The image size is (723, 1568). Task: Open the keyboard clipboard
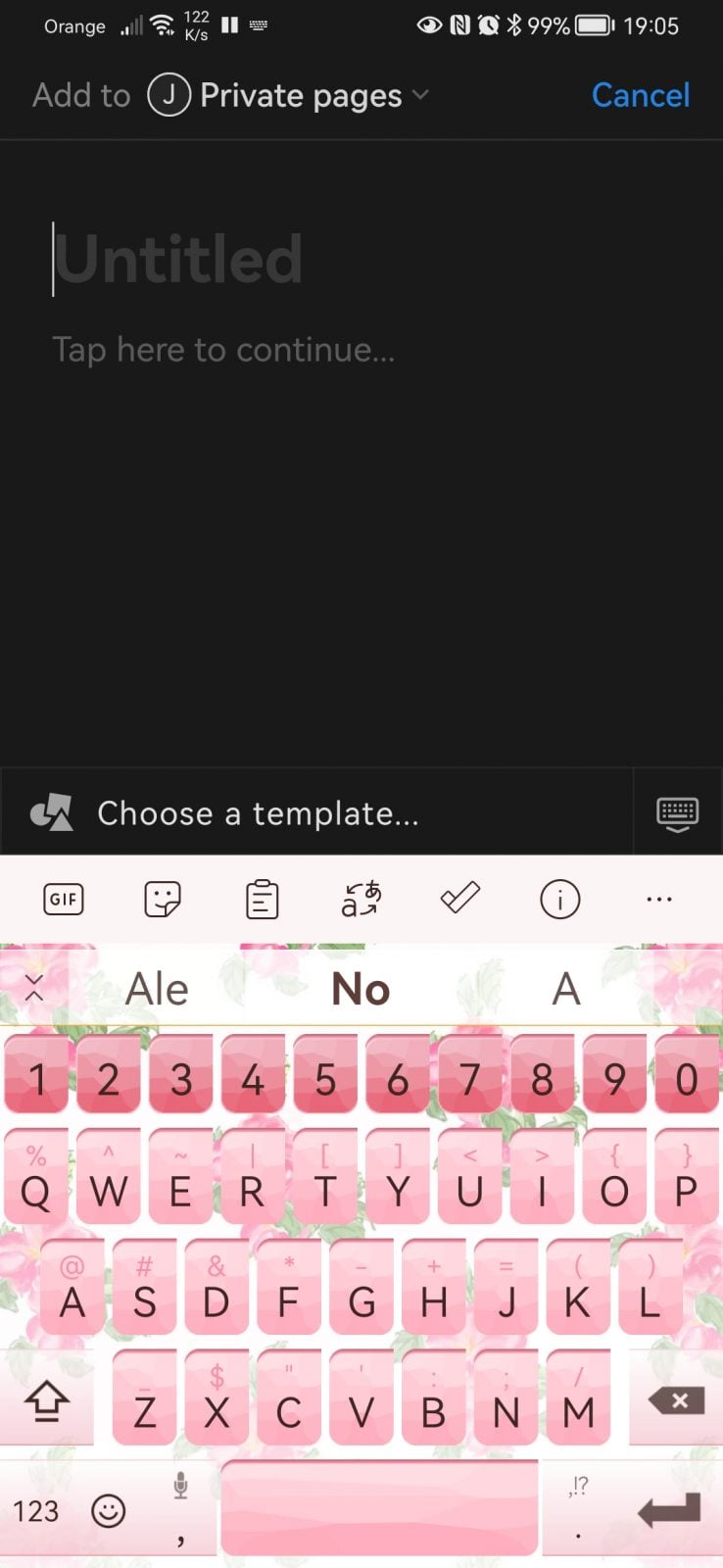point(262,899)
